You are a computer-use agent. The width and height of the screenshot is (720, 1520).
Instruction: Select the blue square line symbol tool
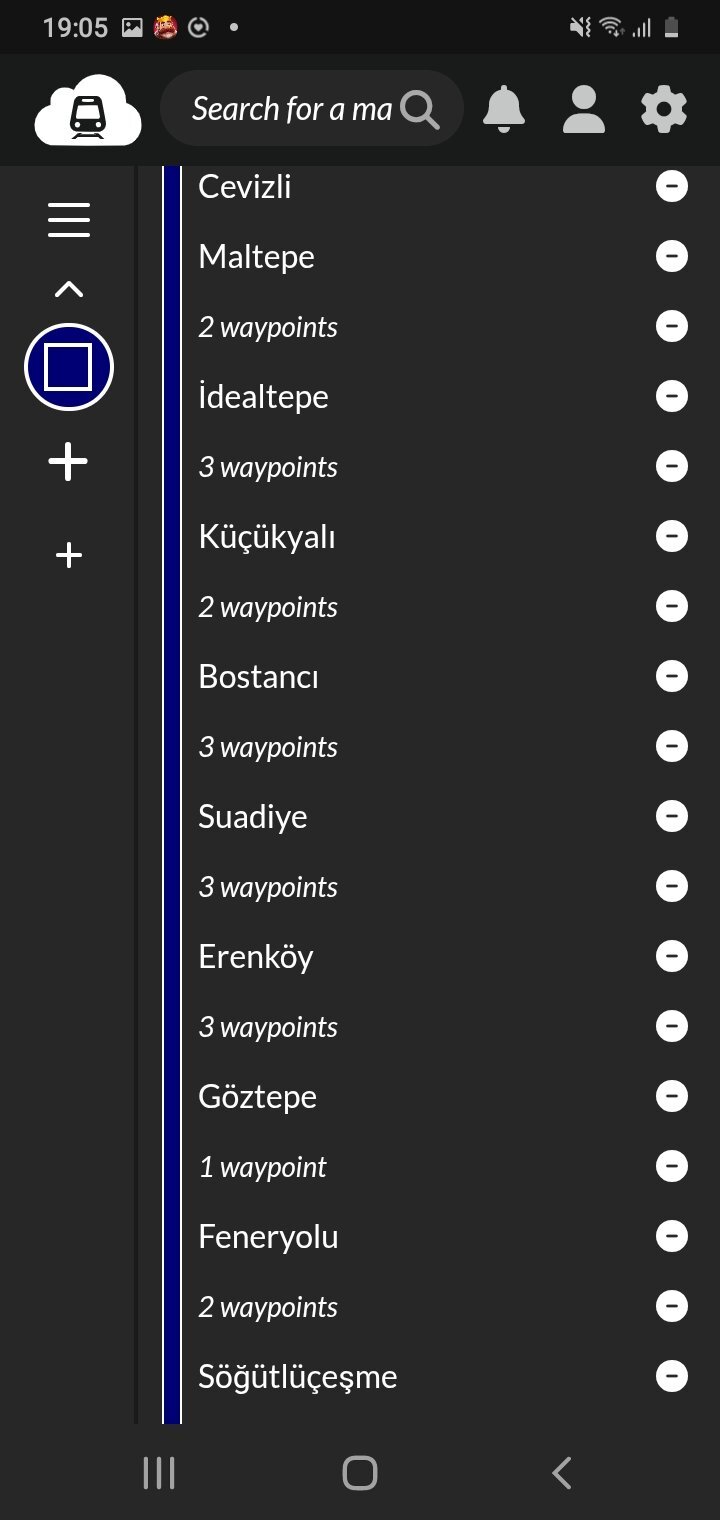(68, 366)
